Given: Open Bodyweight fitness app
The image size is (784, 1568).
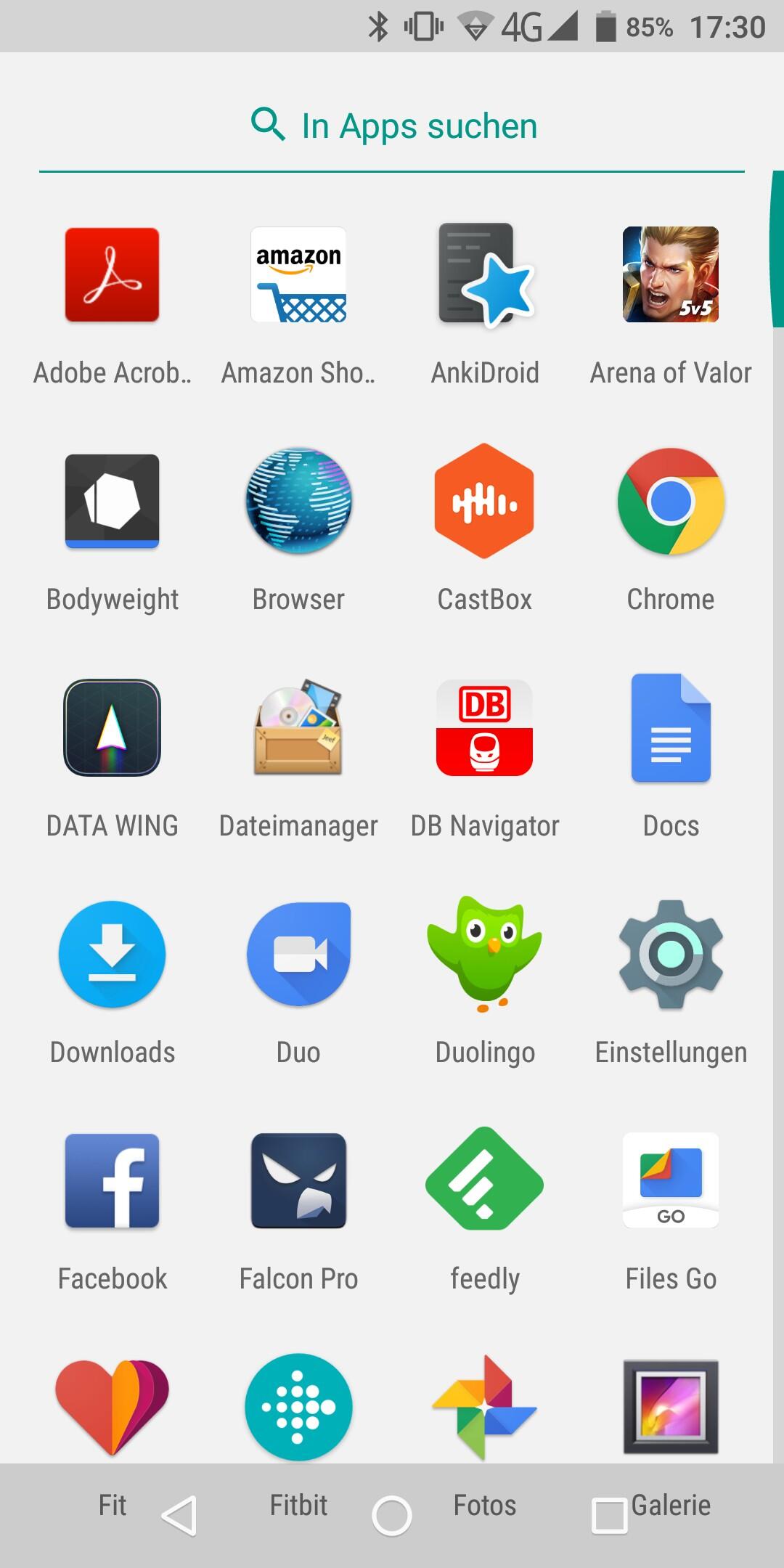Looking at the screenshot, I should click(112, 501).
